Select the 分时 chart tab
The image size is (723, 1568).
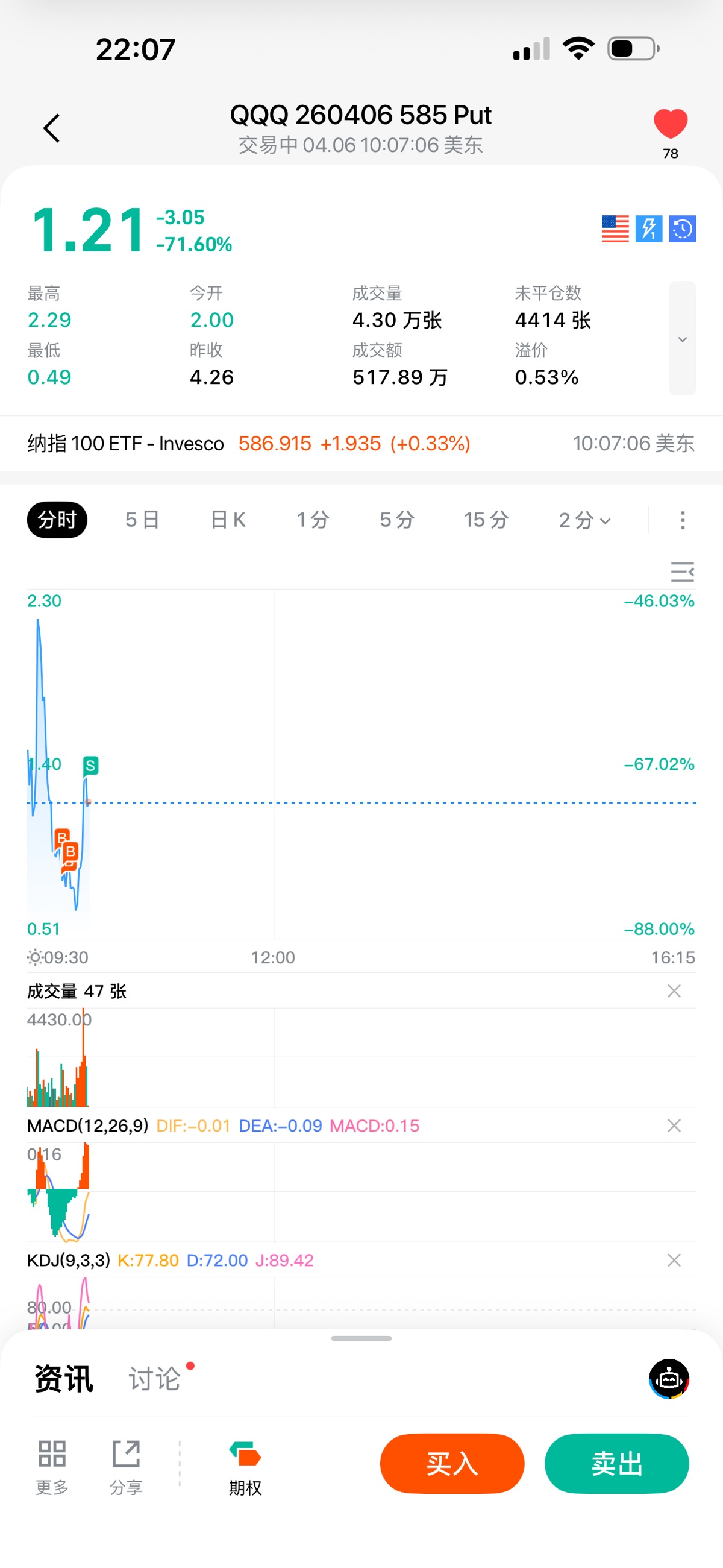click(x=57, y=520)
